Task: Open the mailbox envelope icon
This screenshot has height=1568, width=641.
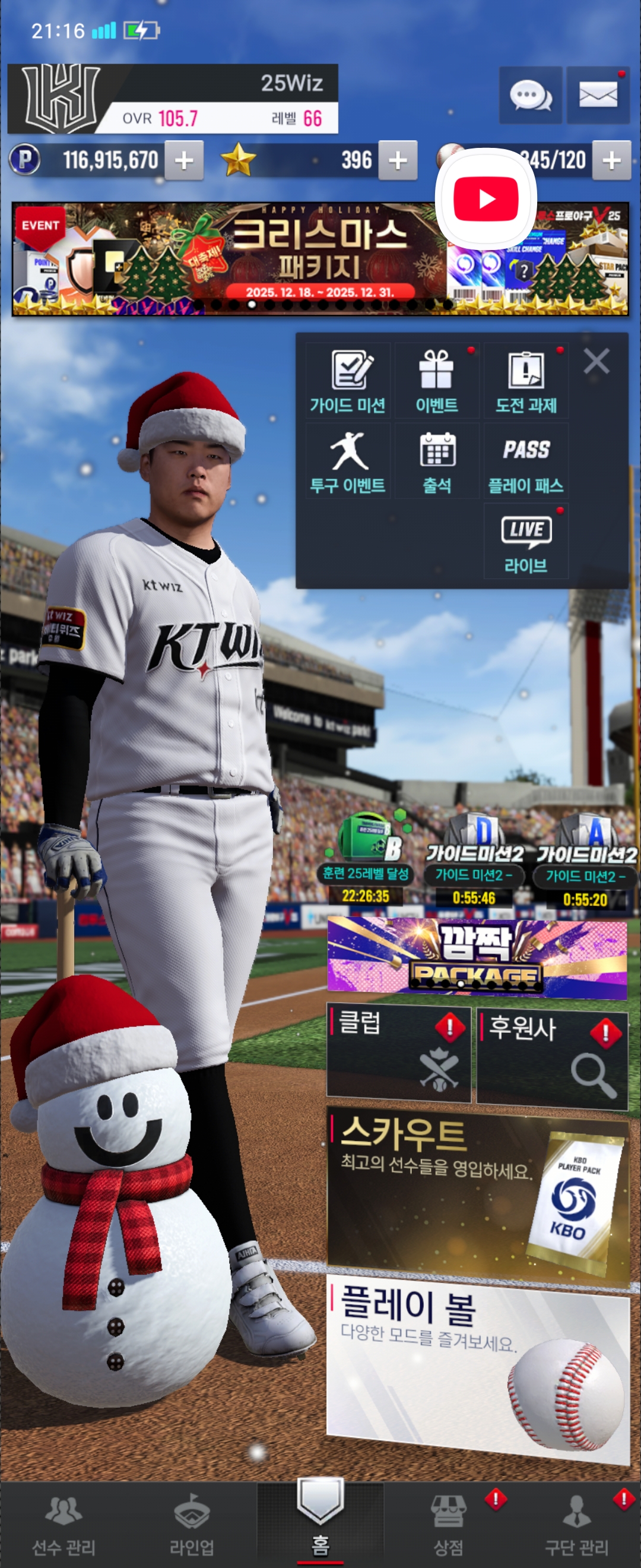Action: pyautogui.click(x=598, y=96)
